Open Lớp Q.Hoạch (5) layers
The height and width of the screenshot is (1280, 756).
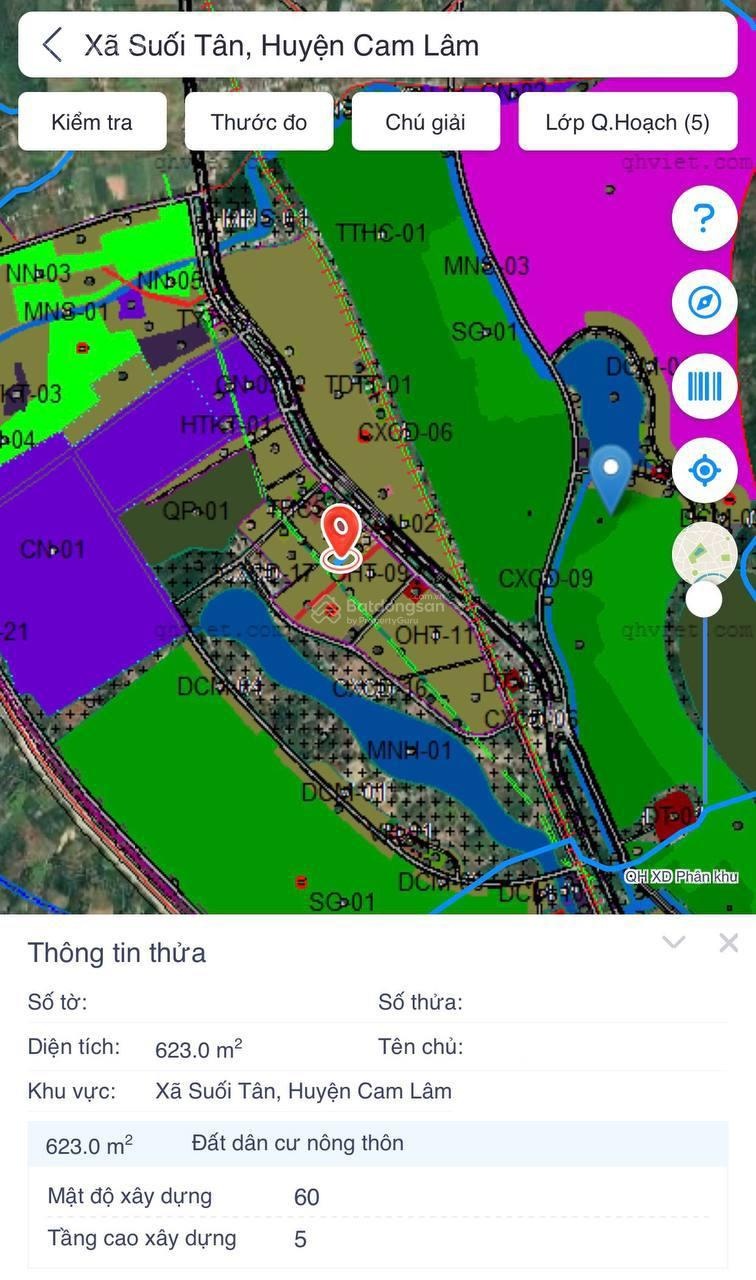tap(627, 122)
